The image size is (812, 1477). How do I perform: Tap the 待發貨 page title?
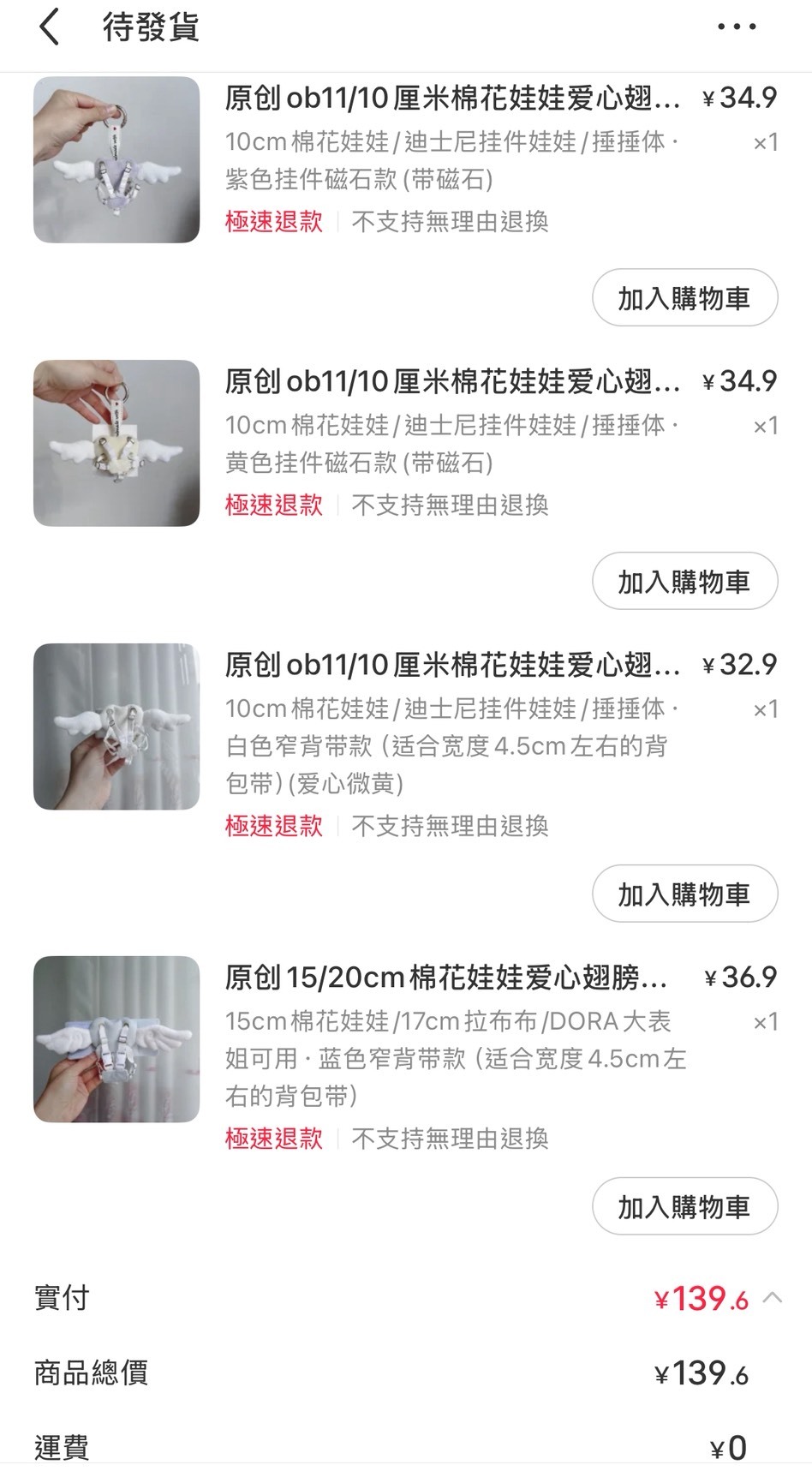coord(150,28)
